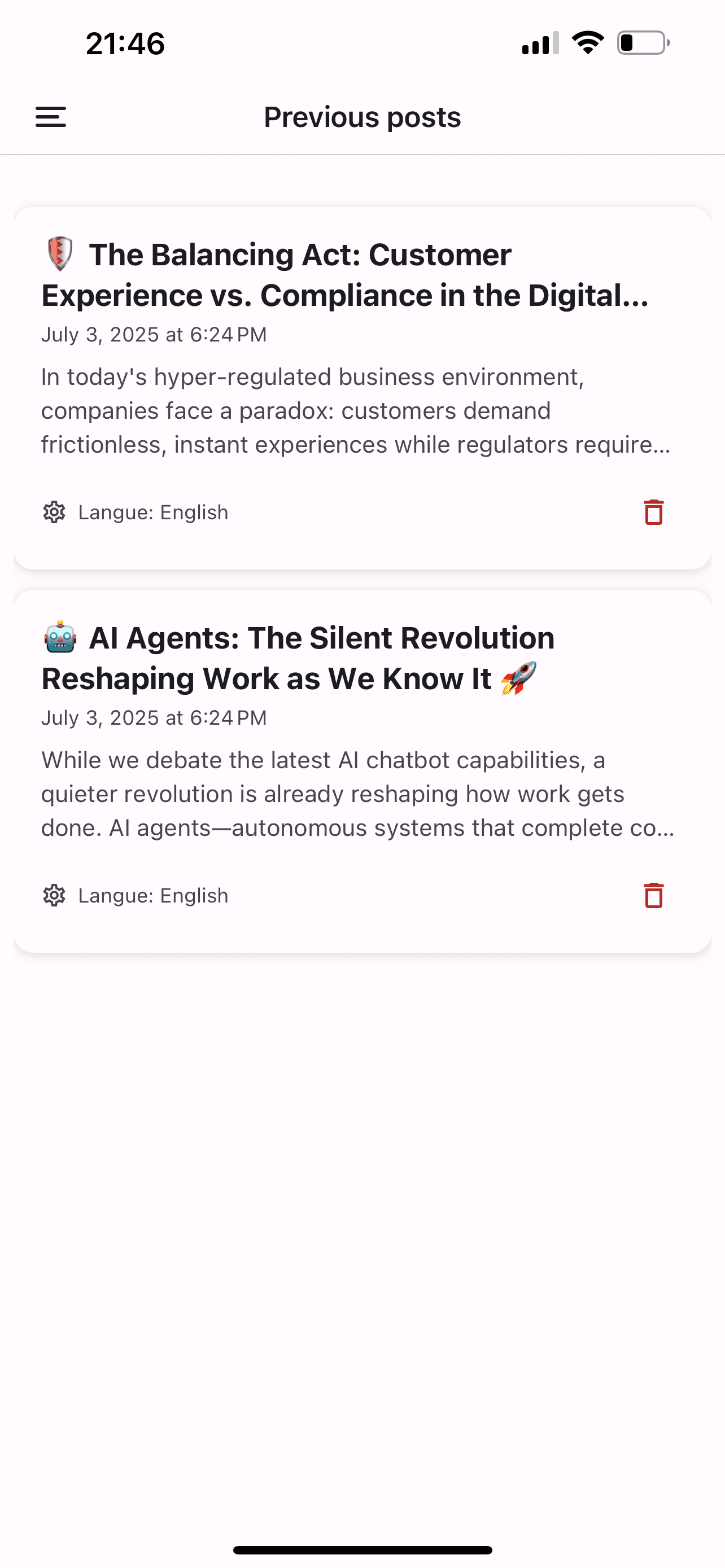Click the settings gear on the AI Agents post
Viewport: 725px width, 1568px height.
(54, 895)
